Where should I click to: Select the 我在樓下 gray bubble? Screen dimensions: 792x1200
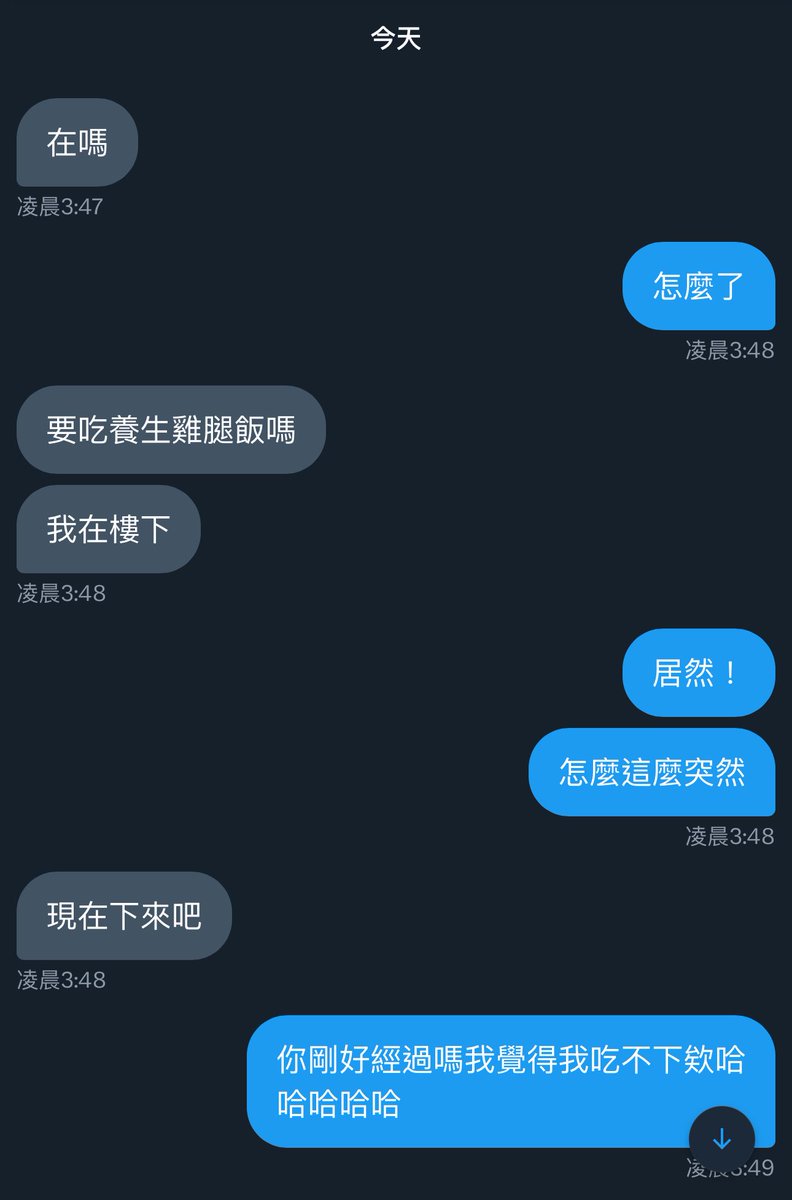coord(107,530)
